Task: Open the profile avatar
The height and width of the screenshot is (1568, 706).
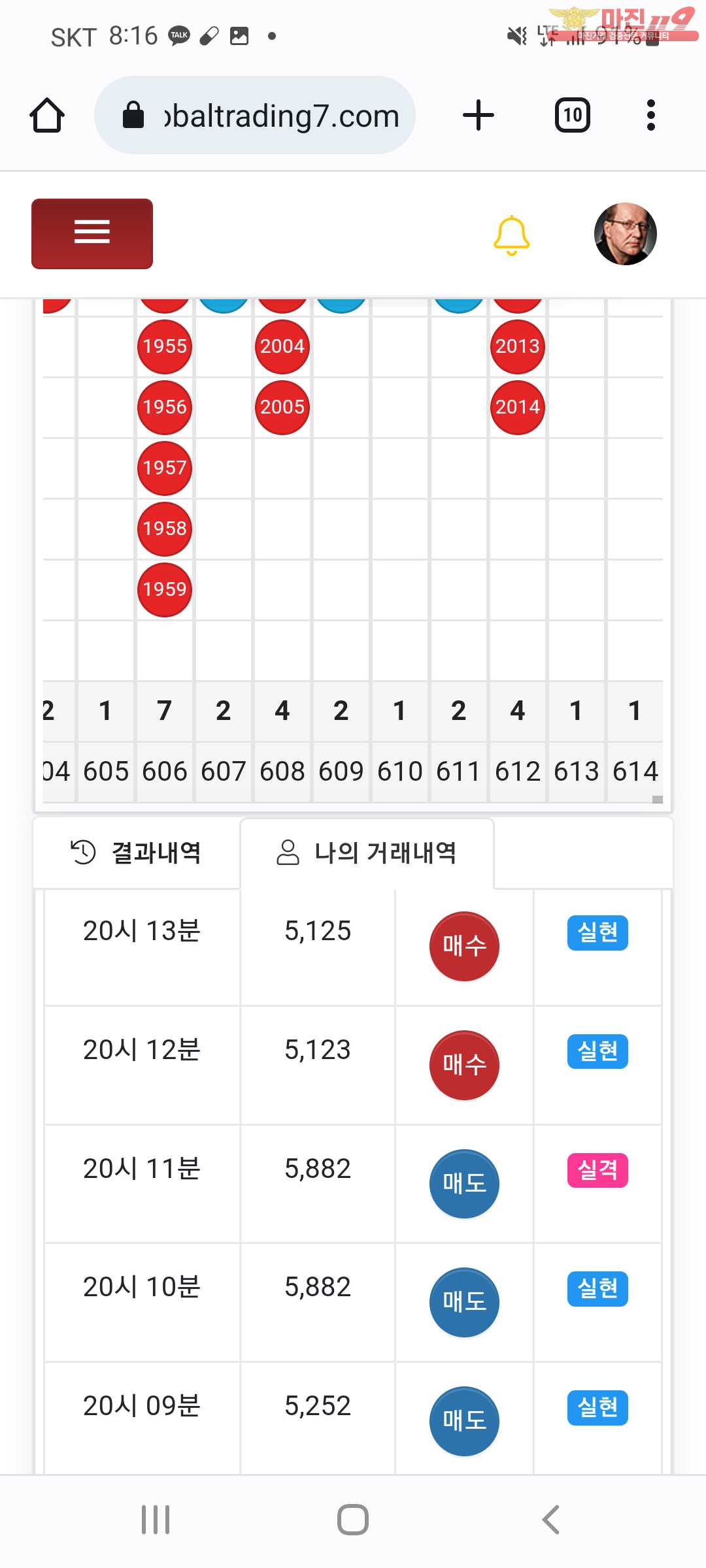Action: point(625,234)
